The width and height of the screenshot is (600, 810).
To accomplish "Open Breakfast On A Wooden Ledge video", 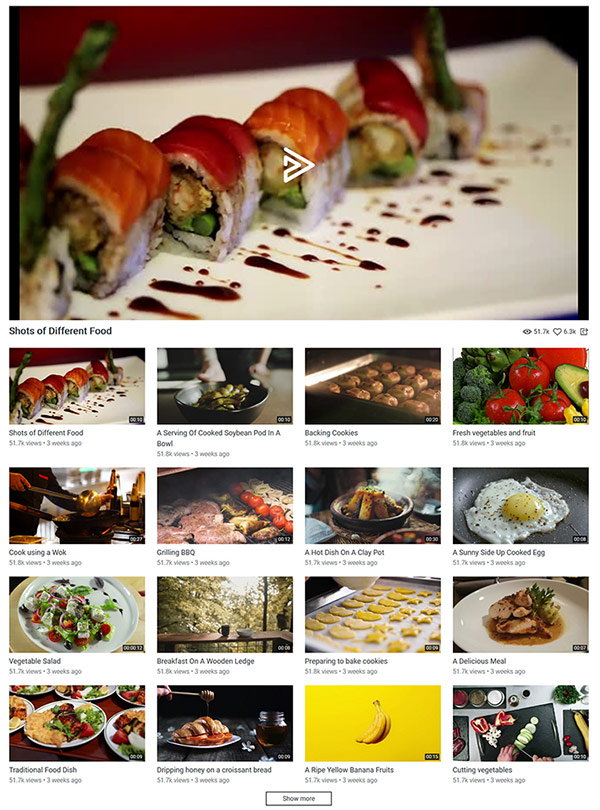I will click(x=224, y=615).
